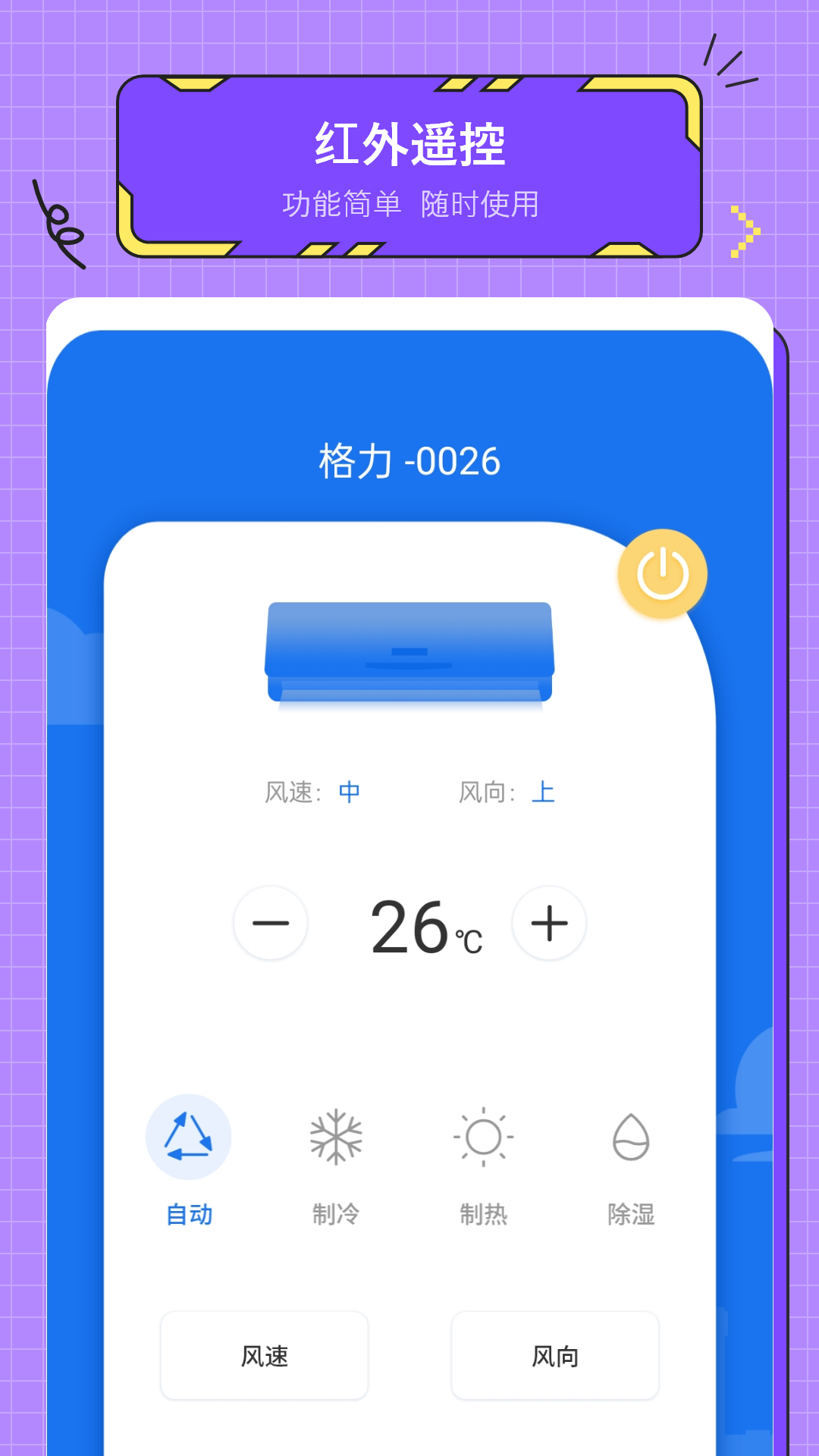
Task: Click the 风速 button at bottom
Action: coord(263,1355)
